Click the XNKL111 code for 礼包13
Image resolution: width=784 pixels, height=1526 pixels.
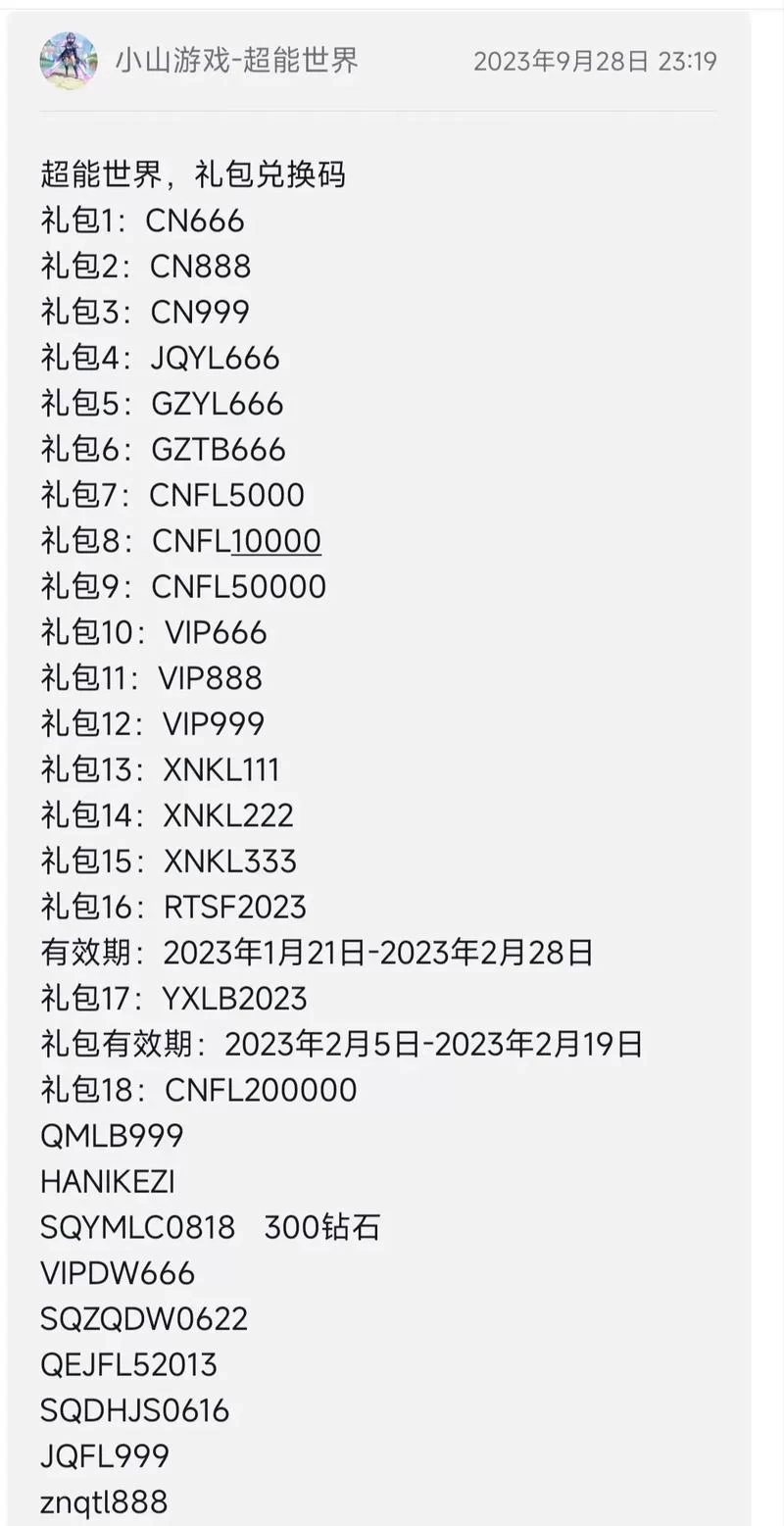[220, 770]
